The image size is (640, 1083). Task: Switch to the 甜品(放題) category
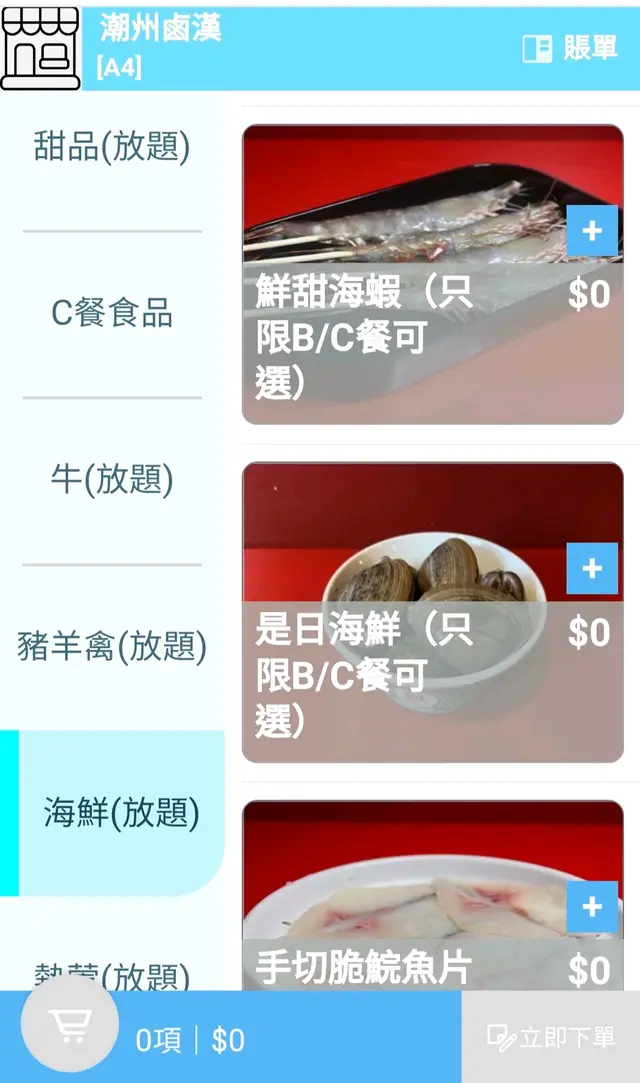(x=112, y=147)
